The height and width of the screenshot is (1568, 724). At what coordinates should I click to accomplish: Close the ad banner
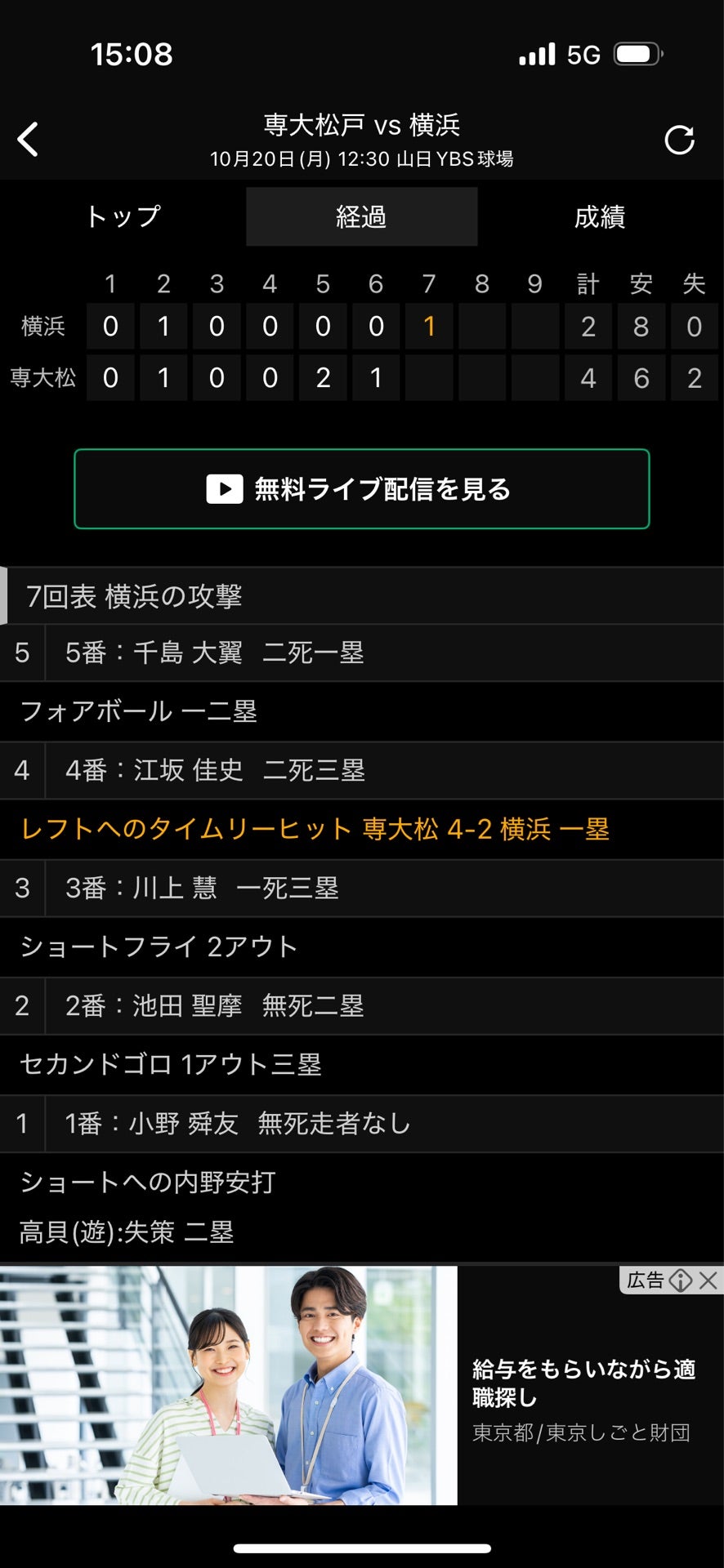[708, 1280]
